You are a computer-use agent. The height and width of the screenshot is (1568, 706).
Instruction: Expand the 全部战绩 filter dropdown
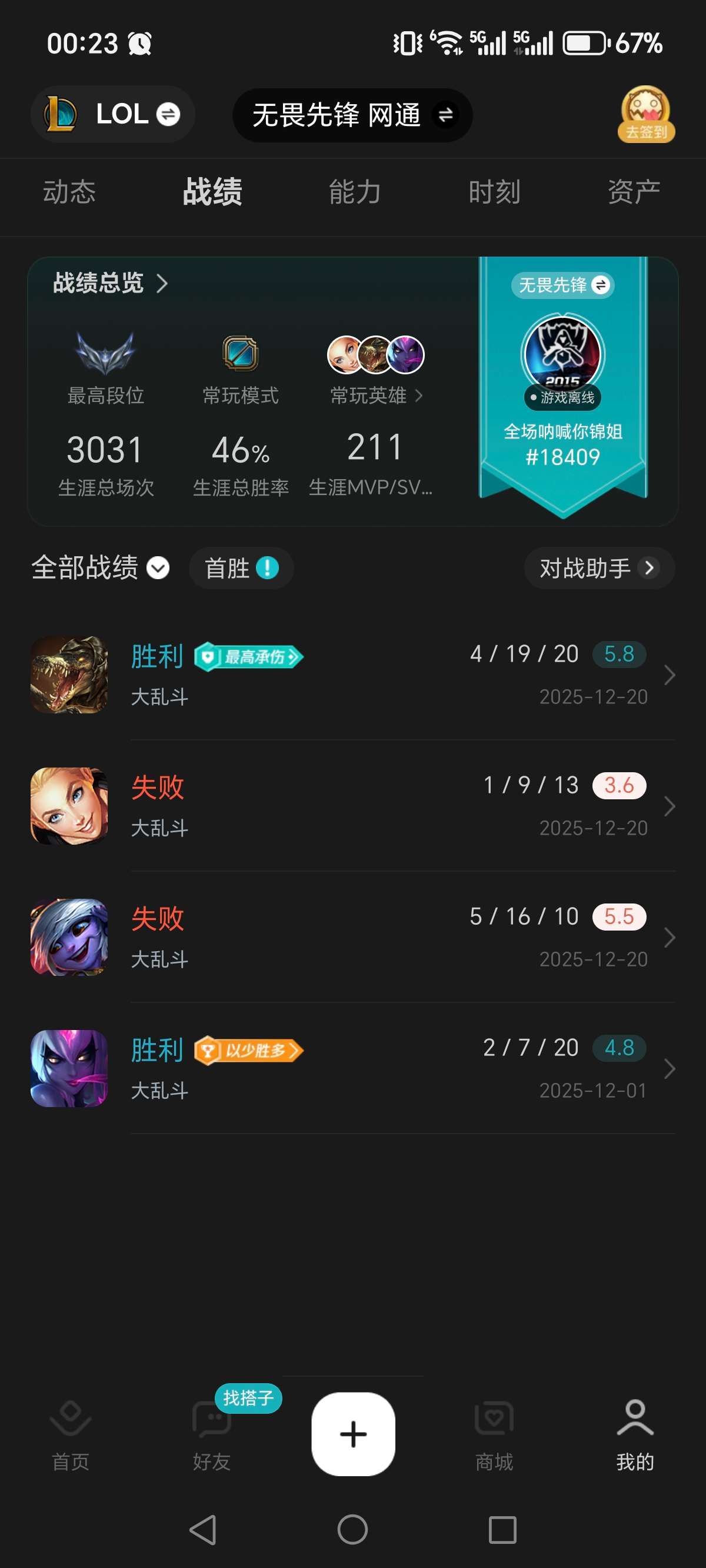coord(100,568)
